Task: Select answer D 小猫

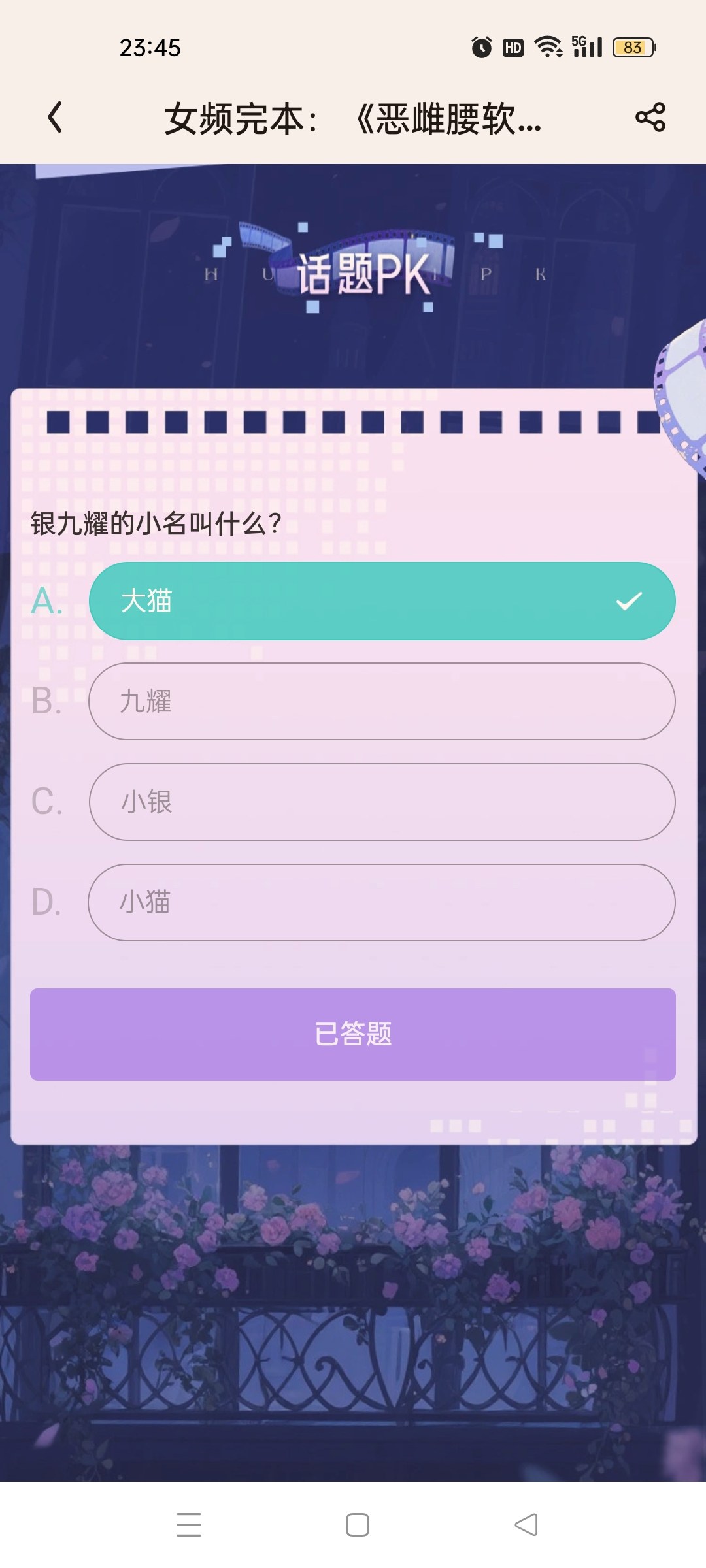Action: click(x=382, y=903)
